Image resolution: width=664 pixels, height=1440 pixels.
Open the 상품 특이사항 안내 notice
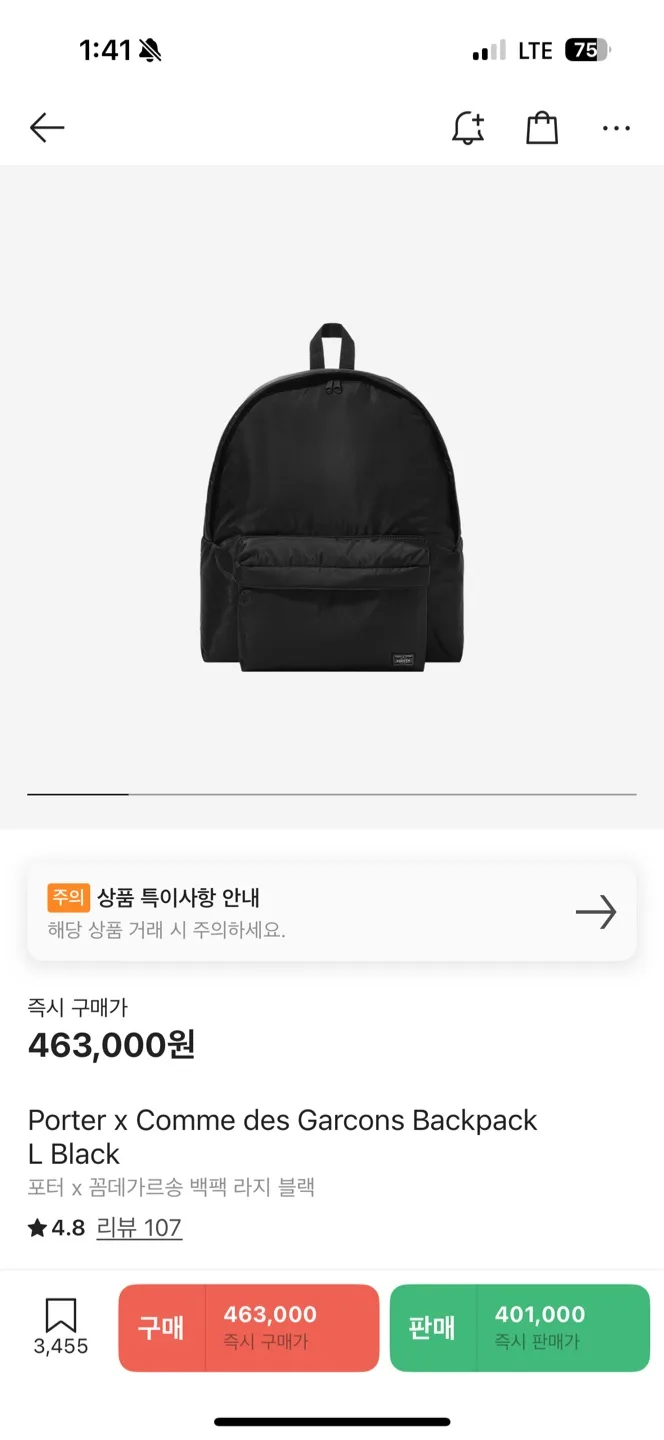tap(332, 911)
